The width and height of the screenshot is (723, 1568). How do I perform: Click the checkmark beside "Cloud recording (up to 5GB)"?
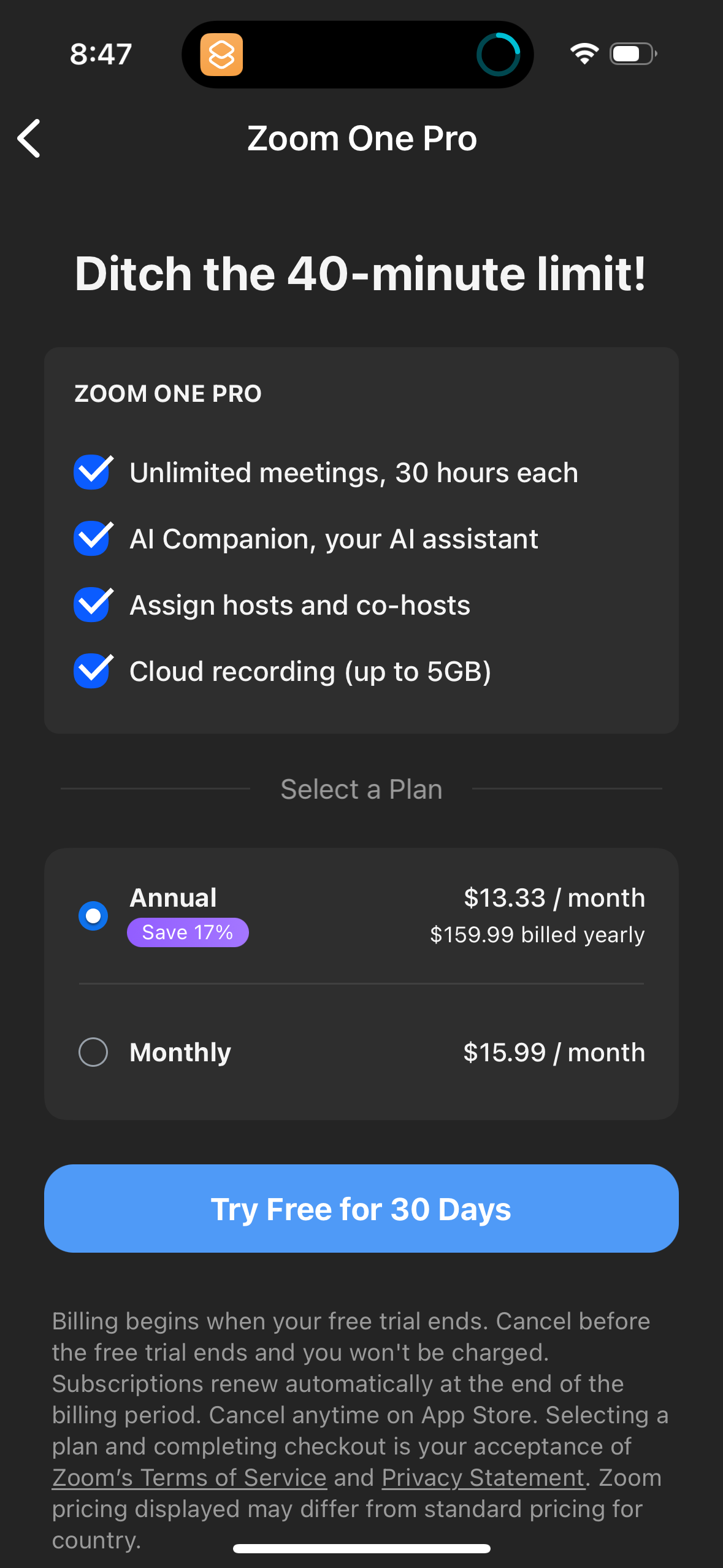point(91,671)
